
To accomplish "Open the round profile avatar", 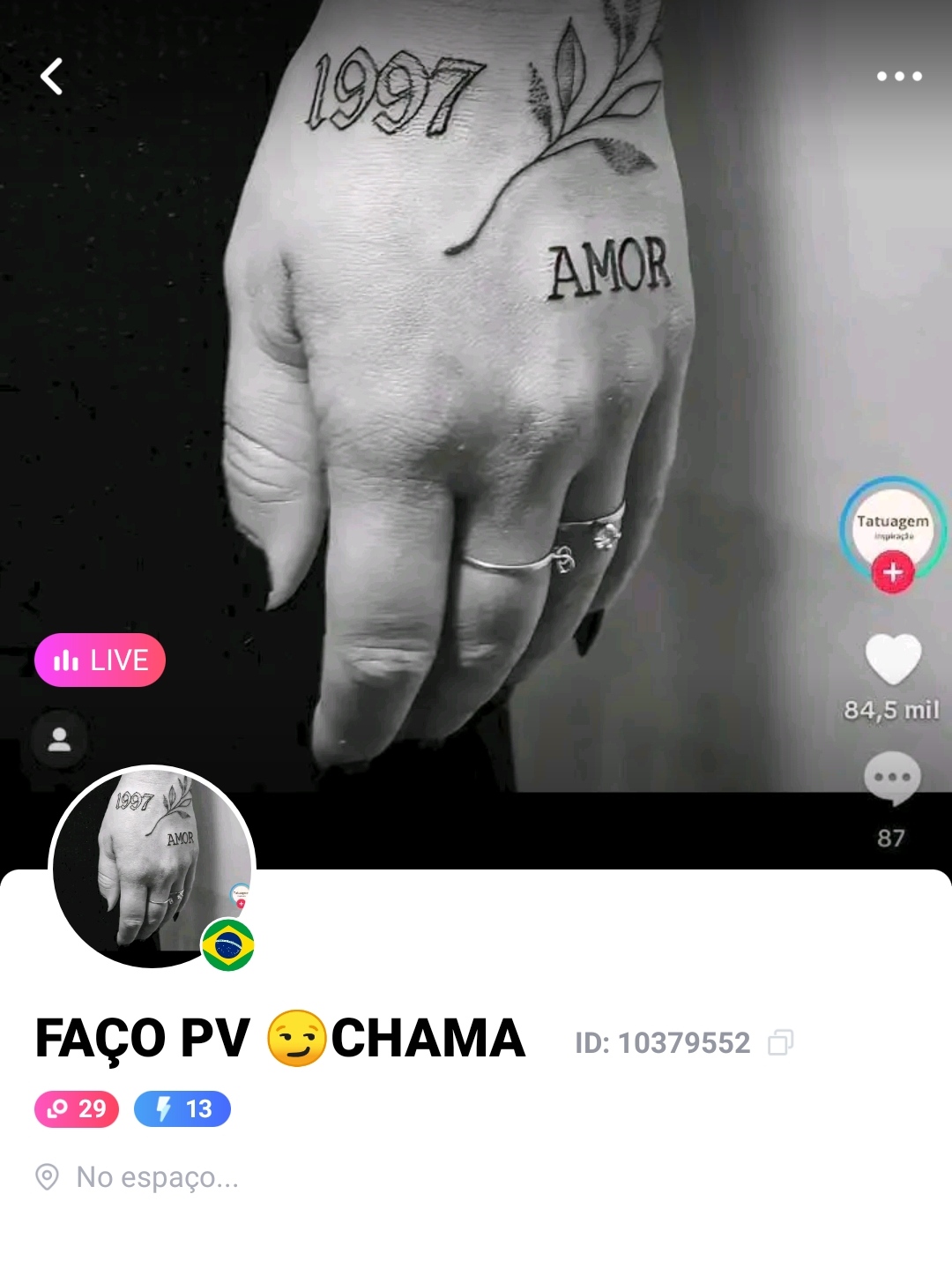I will 152,867.
